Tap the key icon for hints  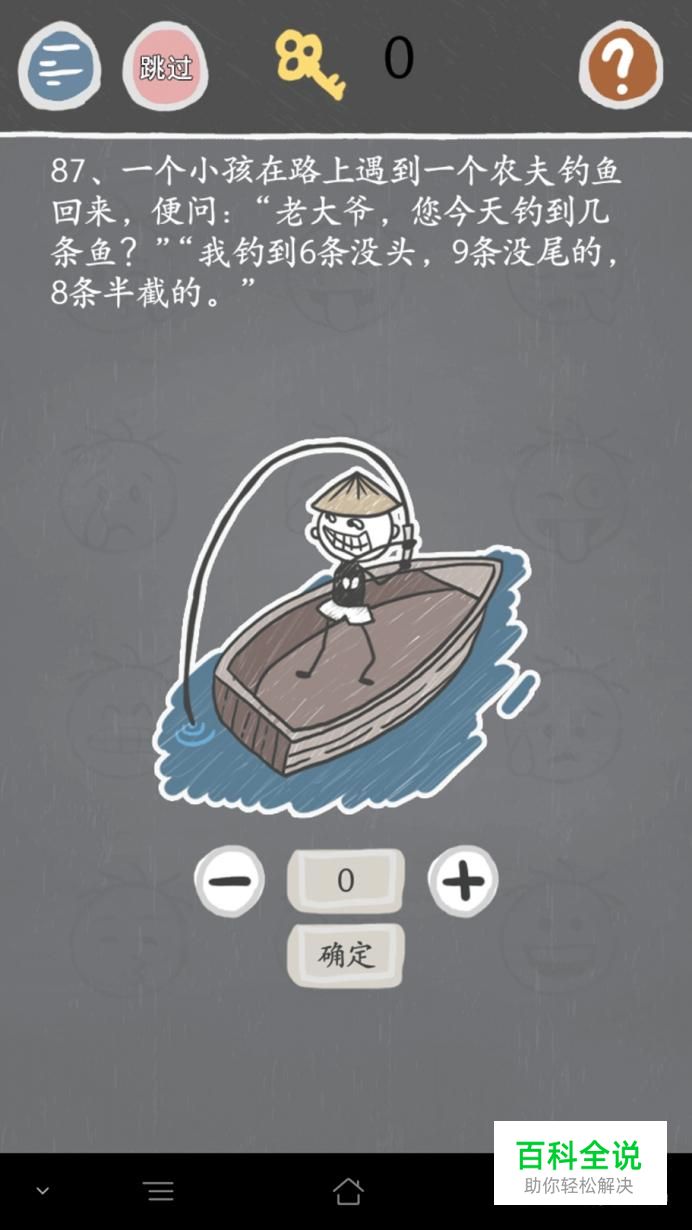point(309,62)
